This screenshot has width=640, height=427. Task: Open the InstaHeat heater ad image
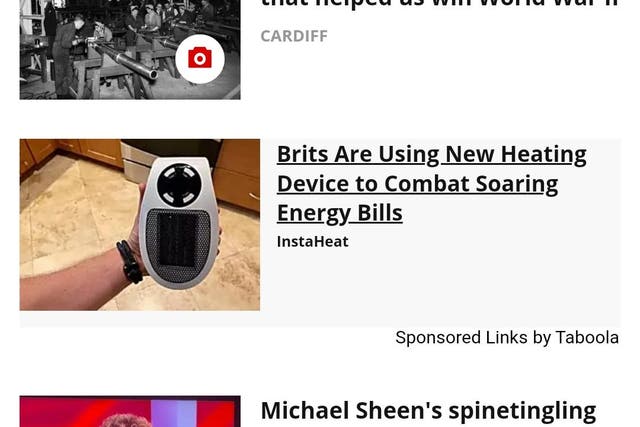(x=139, y=224)
